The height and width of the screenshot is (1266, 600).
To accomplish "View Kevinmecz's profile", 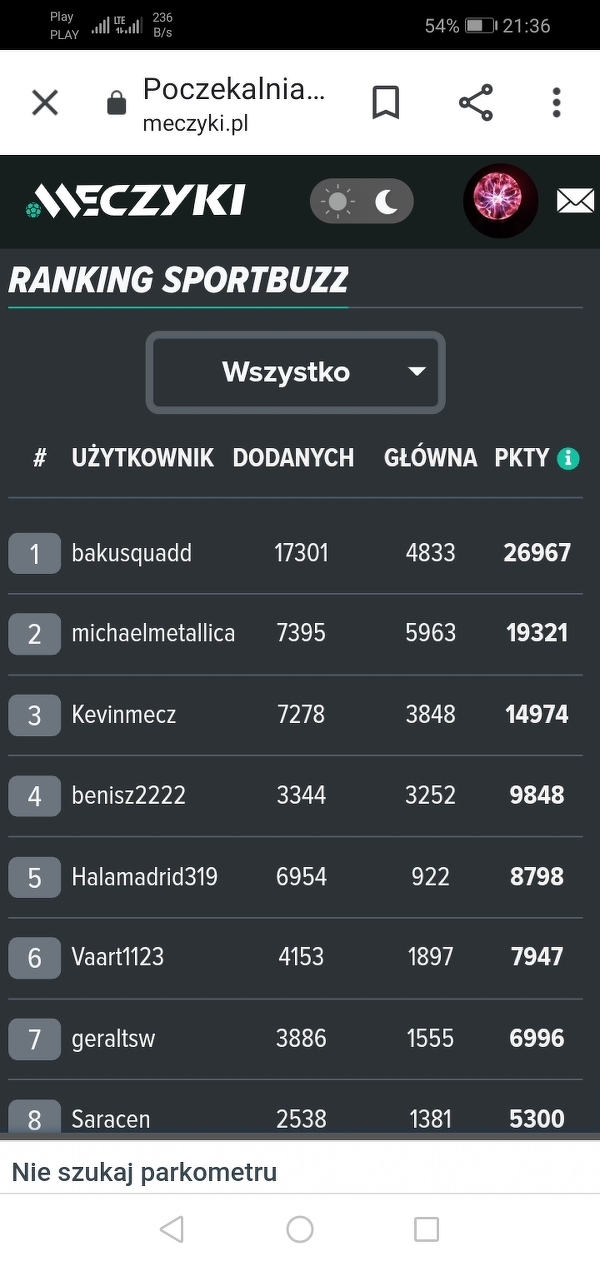I will pos(124,715).
